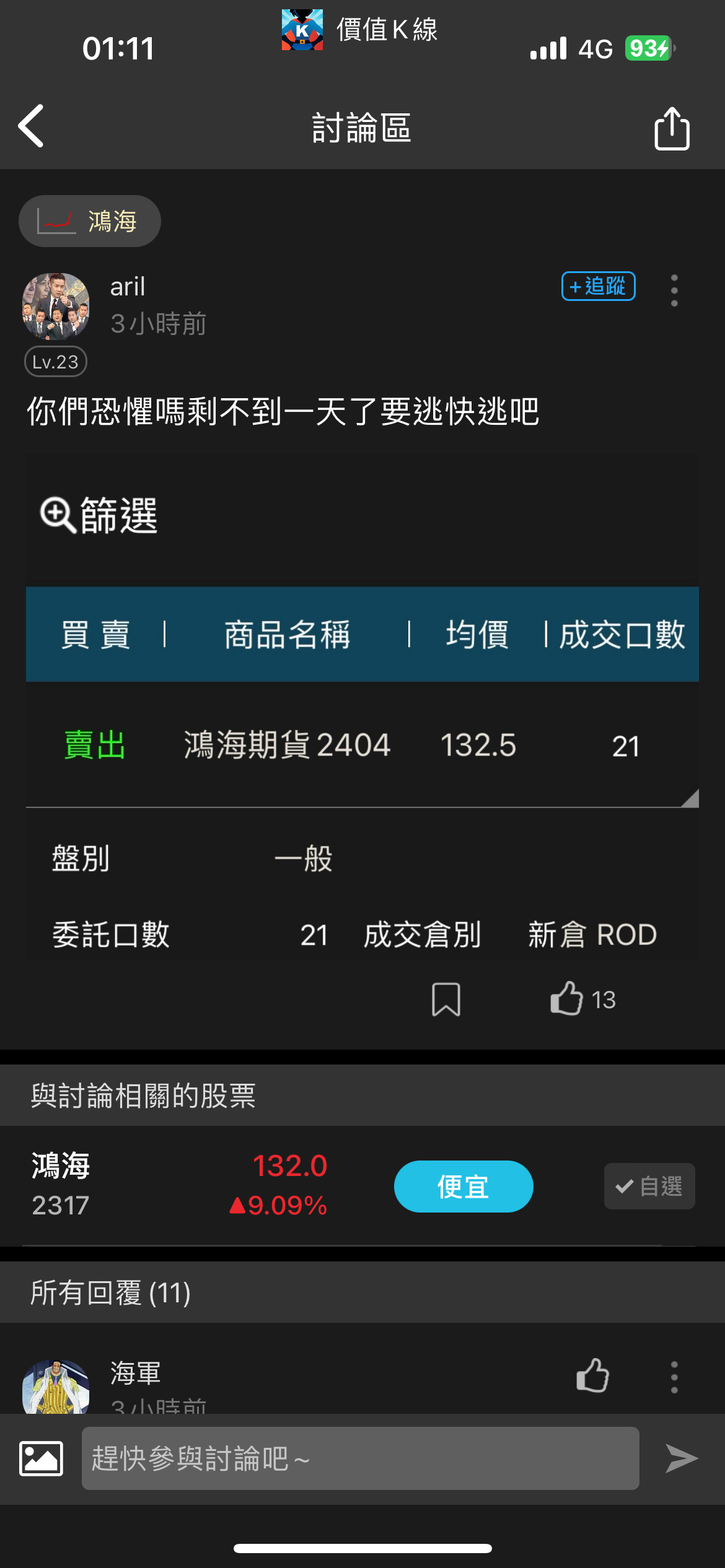Bookmark aril's post

tap(446, 999)
